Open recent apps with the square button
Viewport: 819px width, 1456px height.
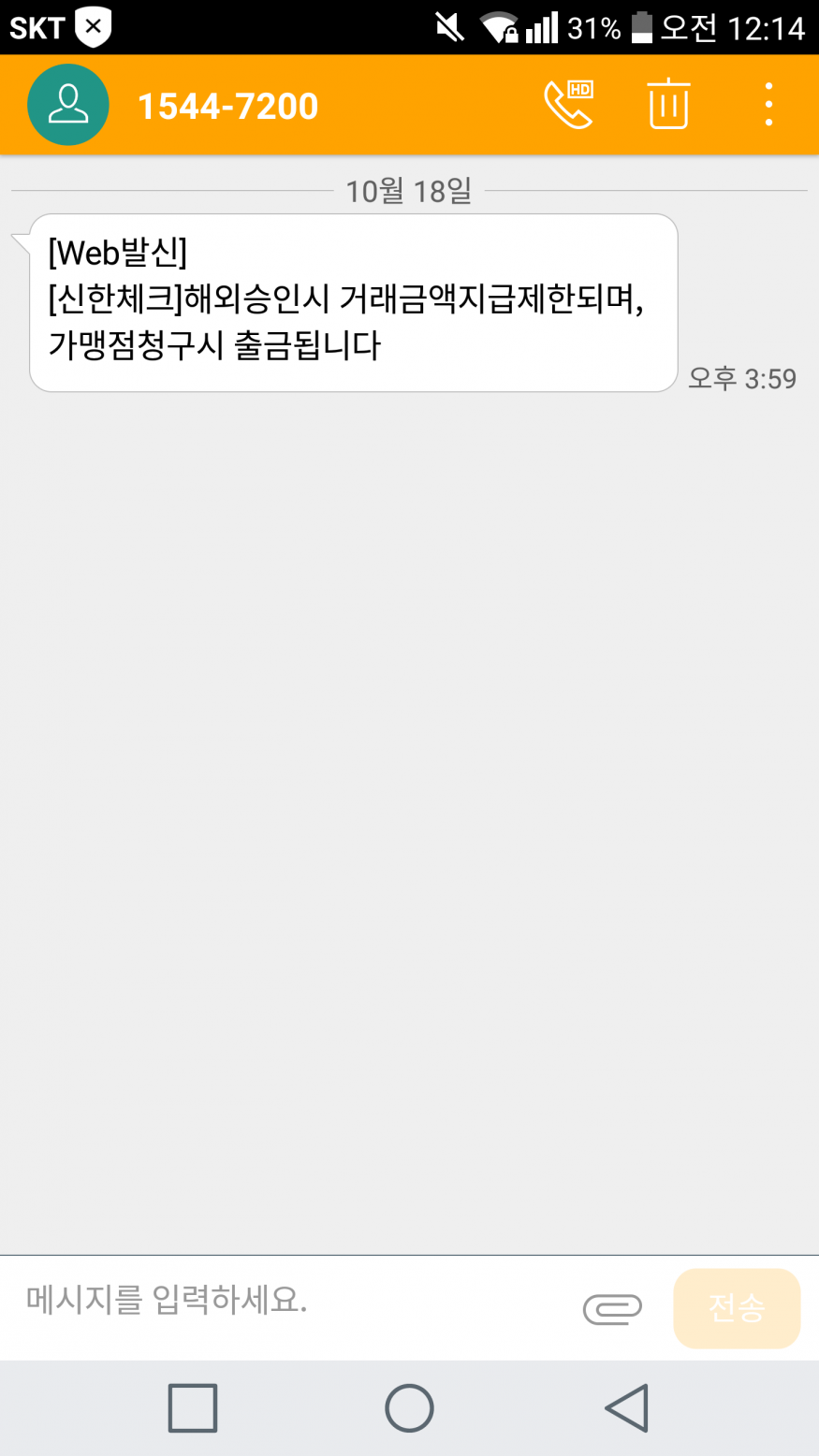point(193,1407)
